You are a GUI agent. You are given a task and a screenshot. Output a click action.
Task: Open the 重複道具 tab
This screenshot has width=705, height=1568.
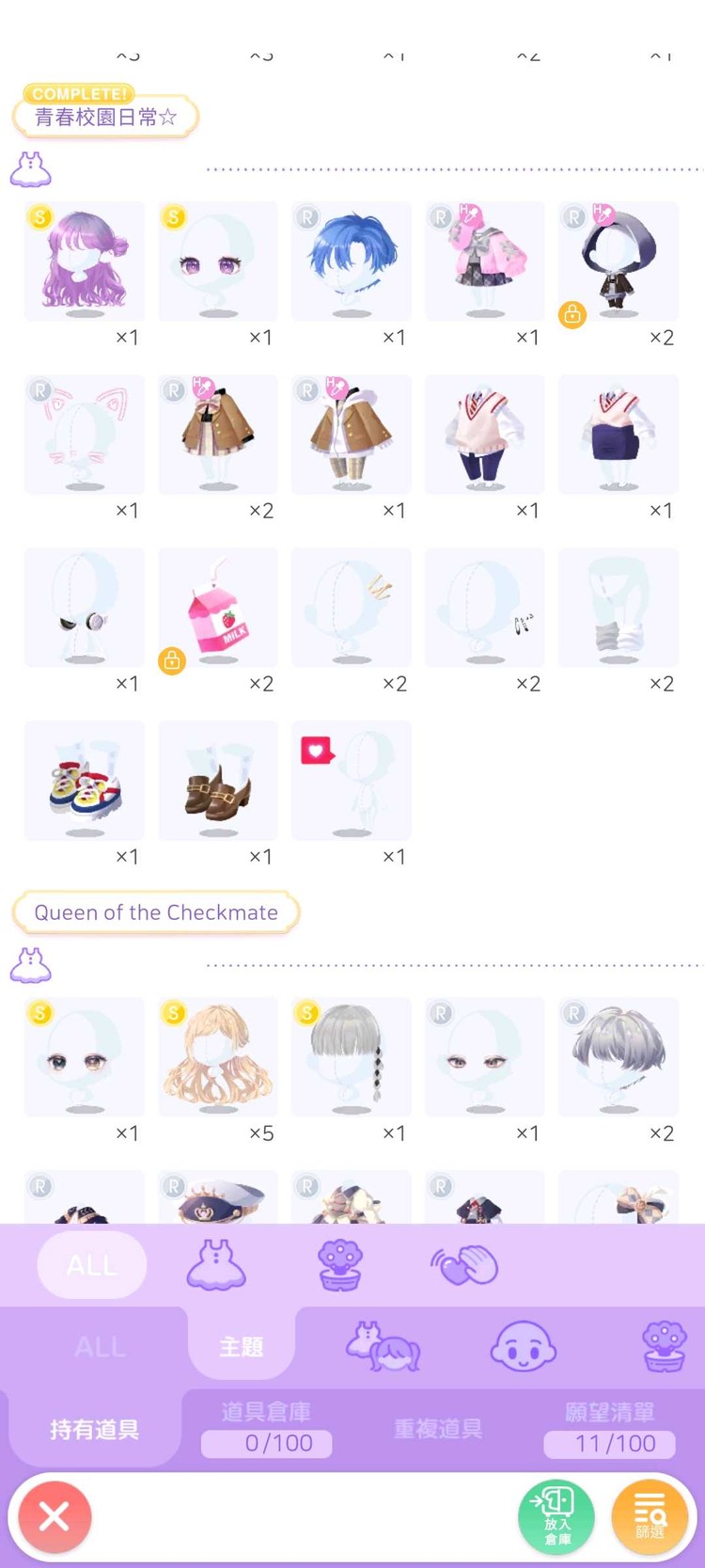438,1429
